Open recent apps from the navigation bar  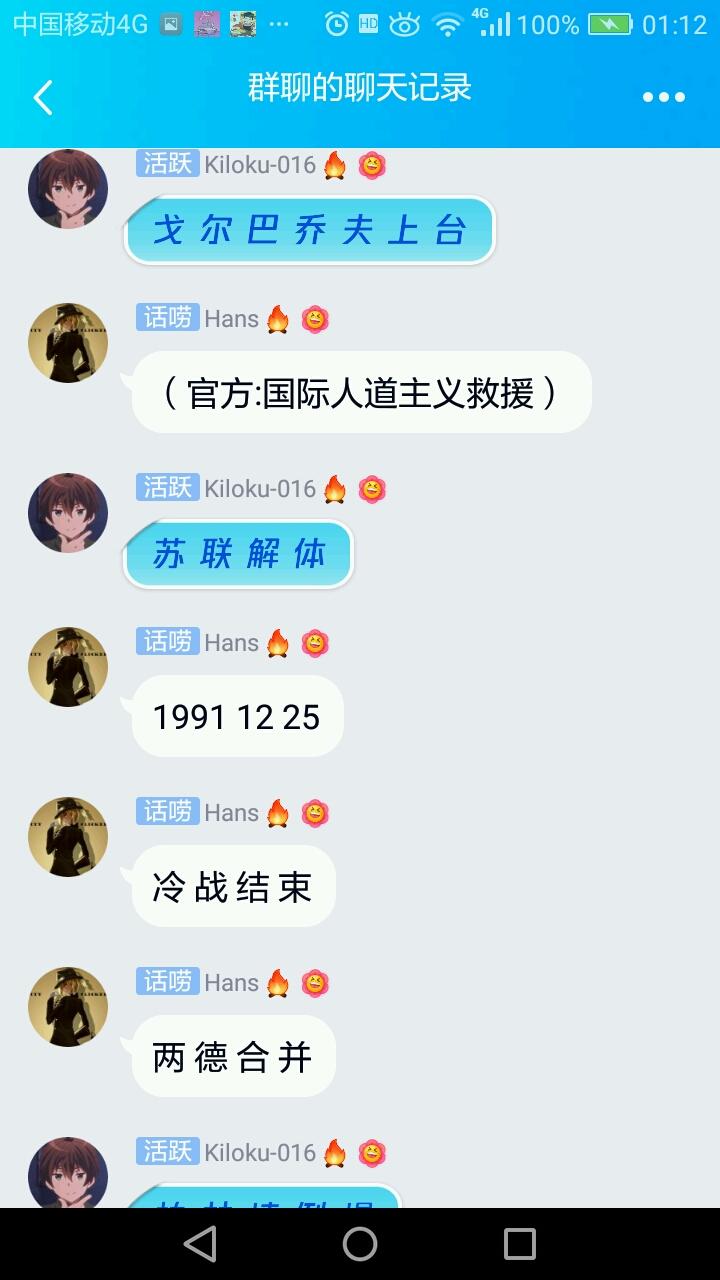tap(519, 1244)
